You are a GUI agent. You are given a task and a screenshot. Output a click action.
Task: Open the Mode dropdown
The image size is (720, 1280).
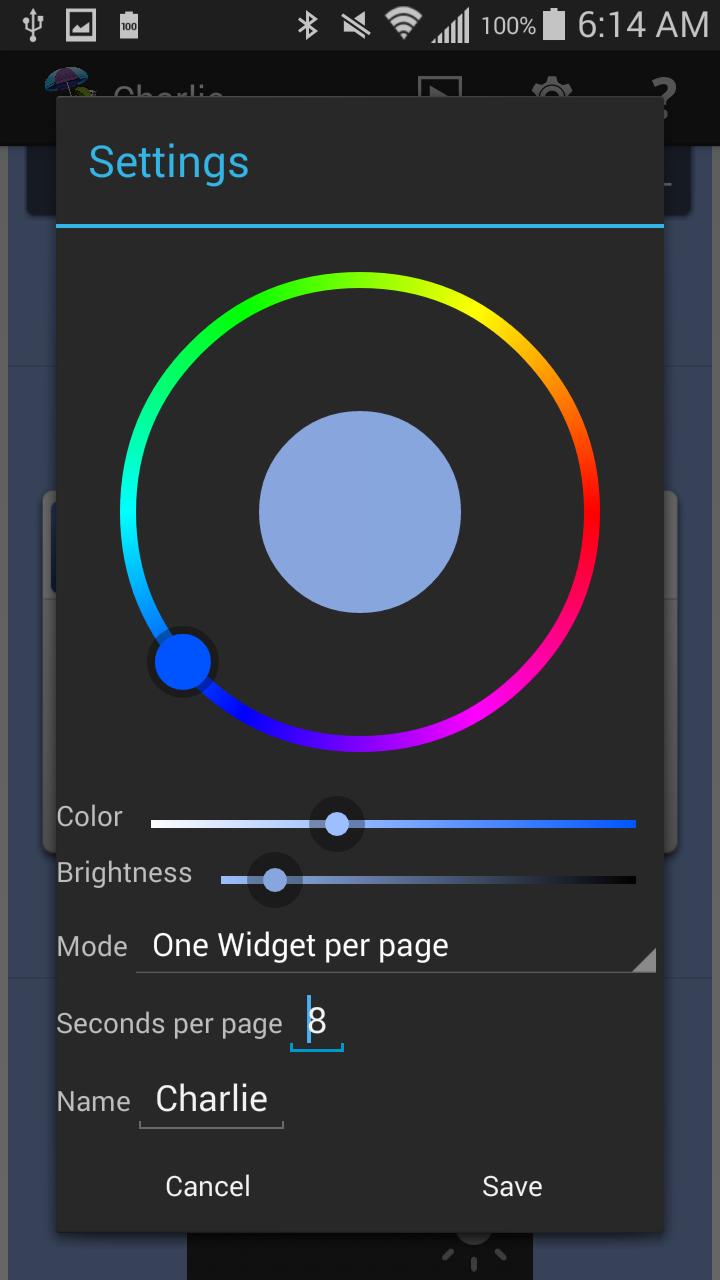coord(395,946)
